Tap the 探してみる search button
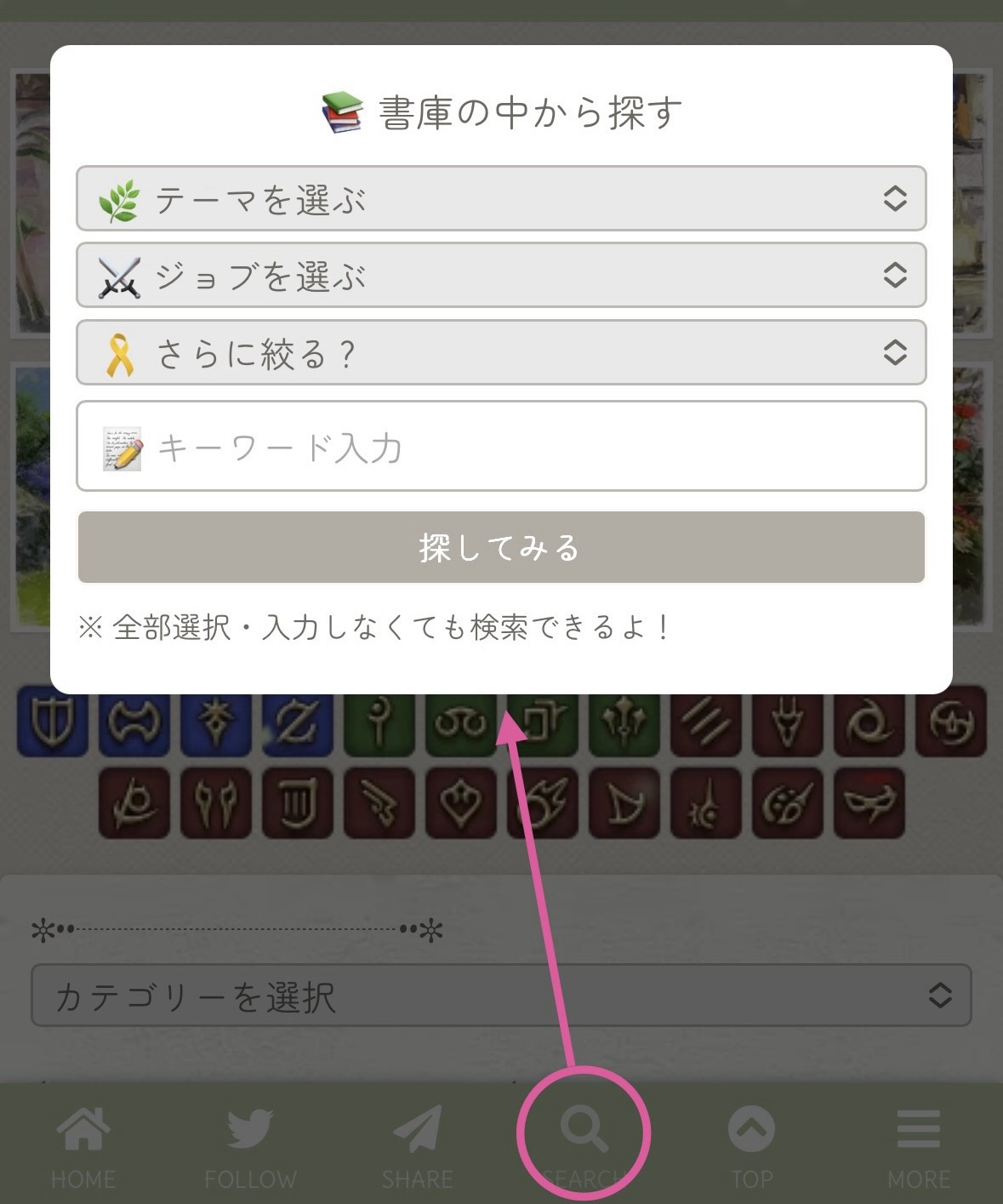Viewport: 1003px width, 1204px height. click(500, 547)
